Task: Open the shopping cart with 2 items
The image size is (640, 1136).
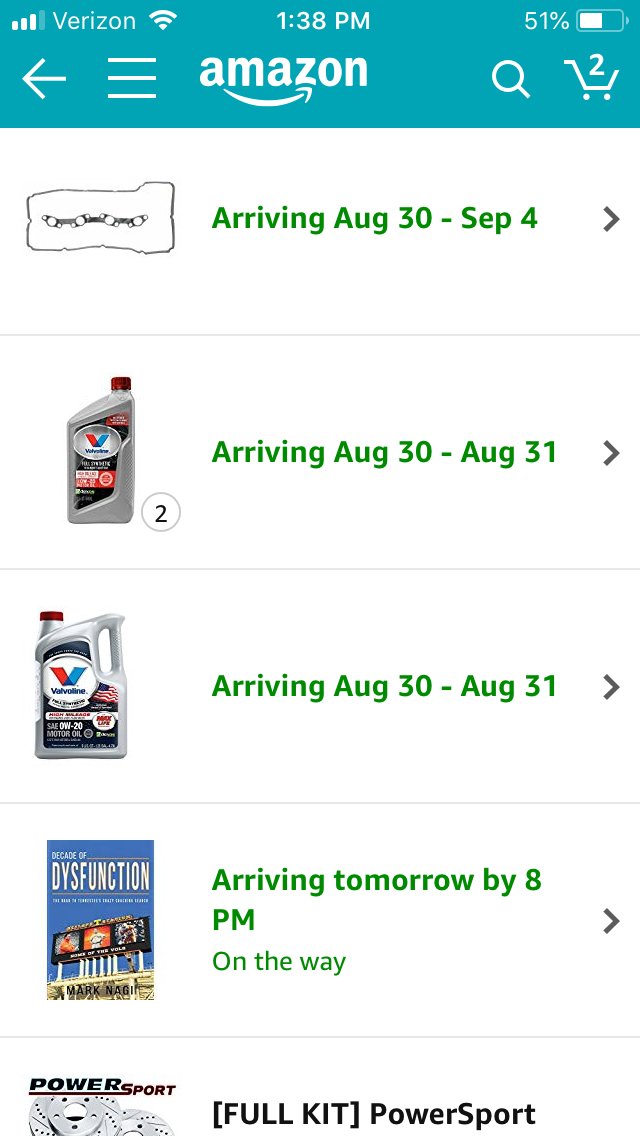Action: [x=591, y=77]
